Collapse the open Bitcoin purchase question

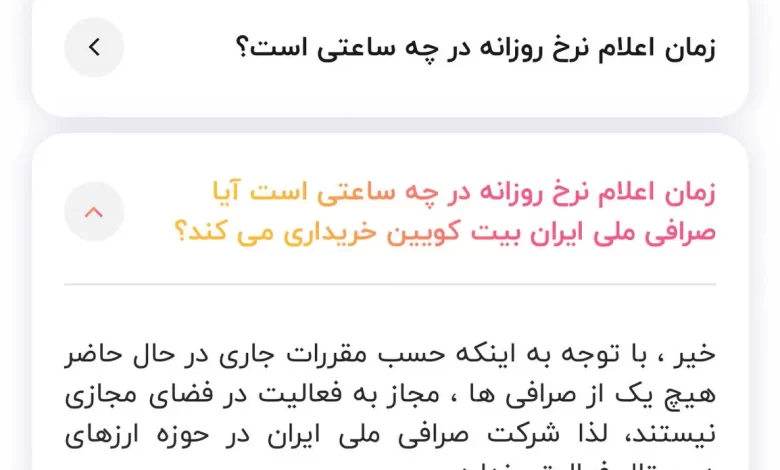pos(94,211)
